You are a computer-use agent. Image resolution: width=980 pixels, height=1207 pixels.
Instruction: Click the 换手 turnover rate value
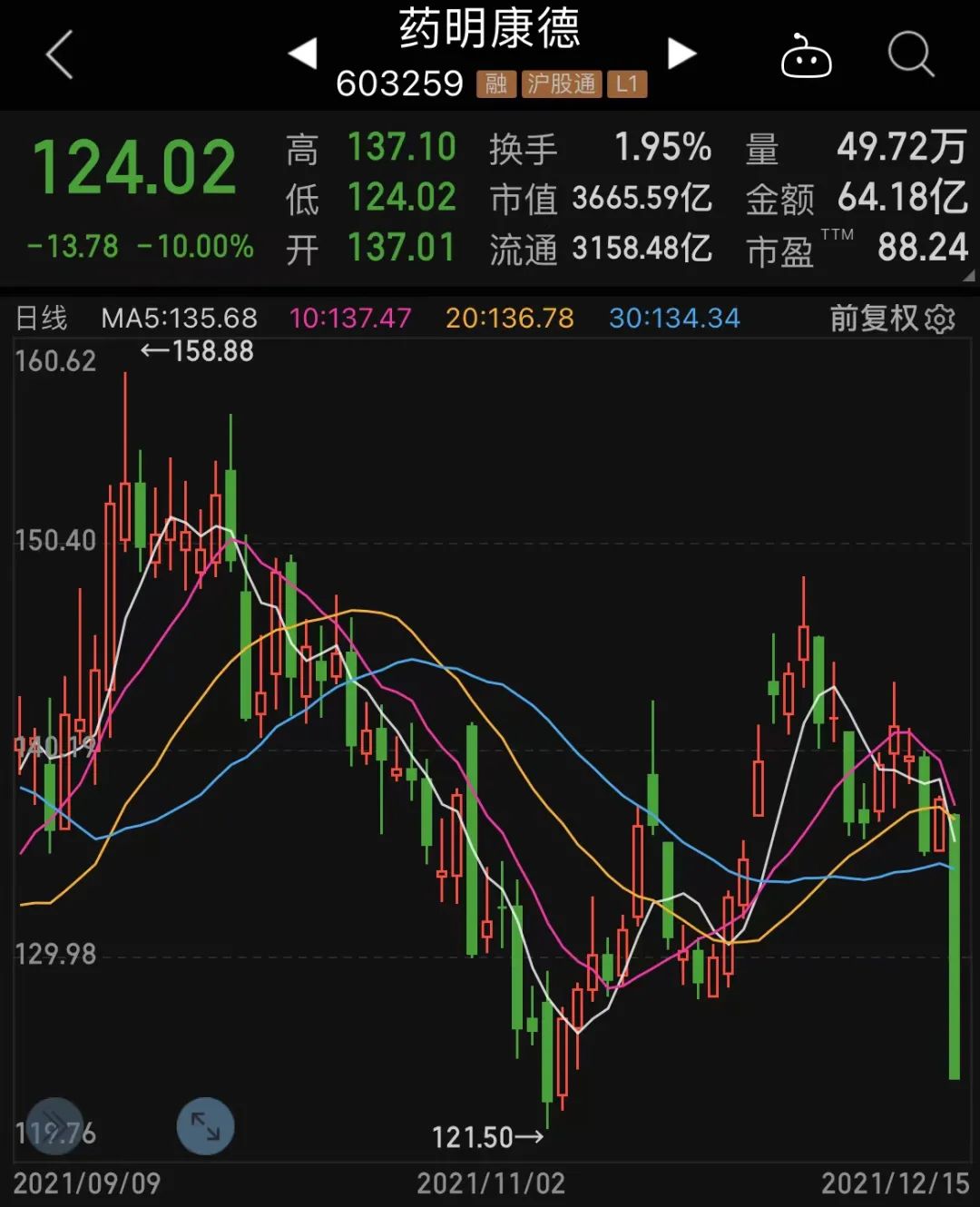[661, 147]
